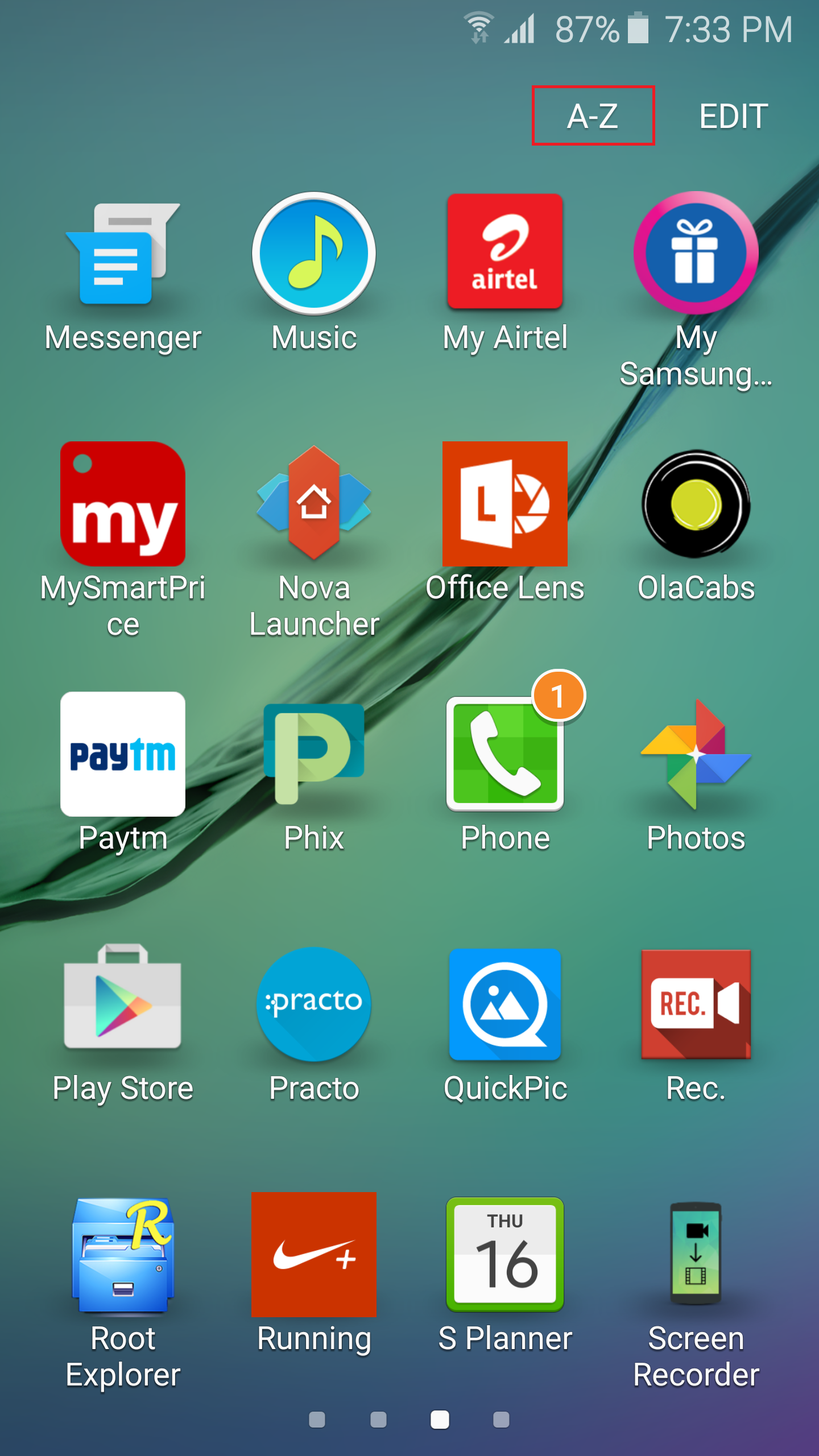Open the Practo app

coord(314,1004)
